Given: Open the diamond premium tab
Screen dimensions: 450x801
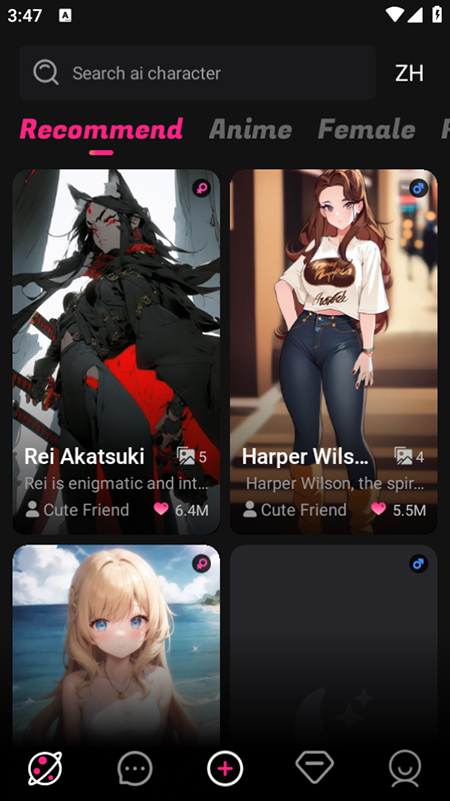Looking at the screenshot, I should [x=315, y=767].
